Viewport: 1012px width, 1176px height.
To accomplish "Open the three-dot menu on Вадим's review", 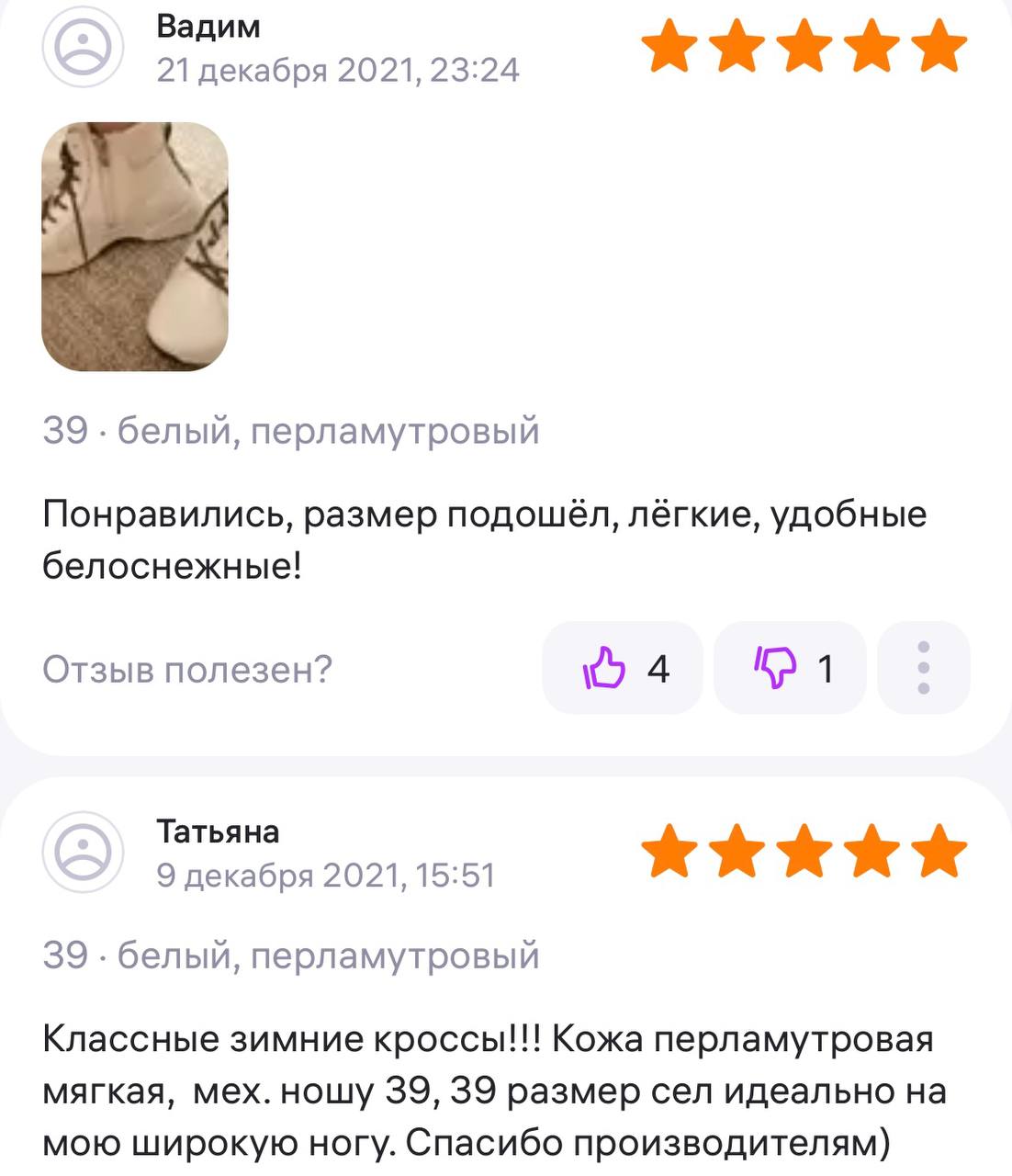I will tap(923, 668).
